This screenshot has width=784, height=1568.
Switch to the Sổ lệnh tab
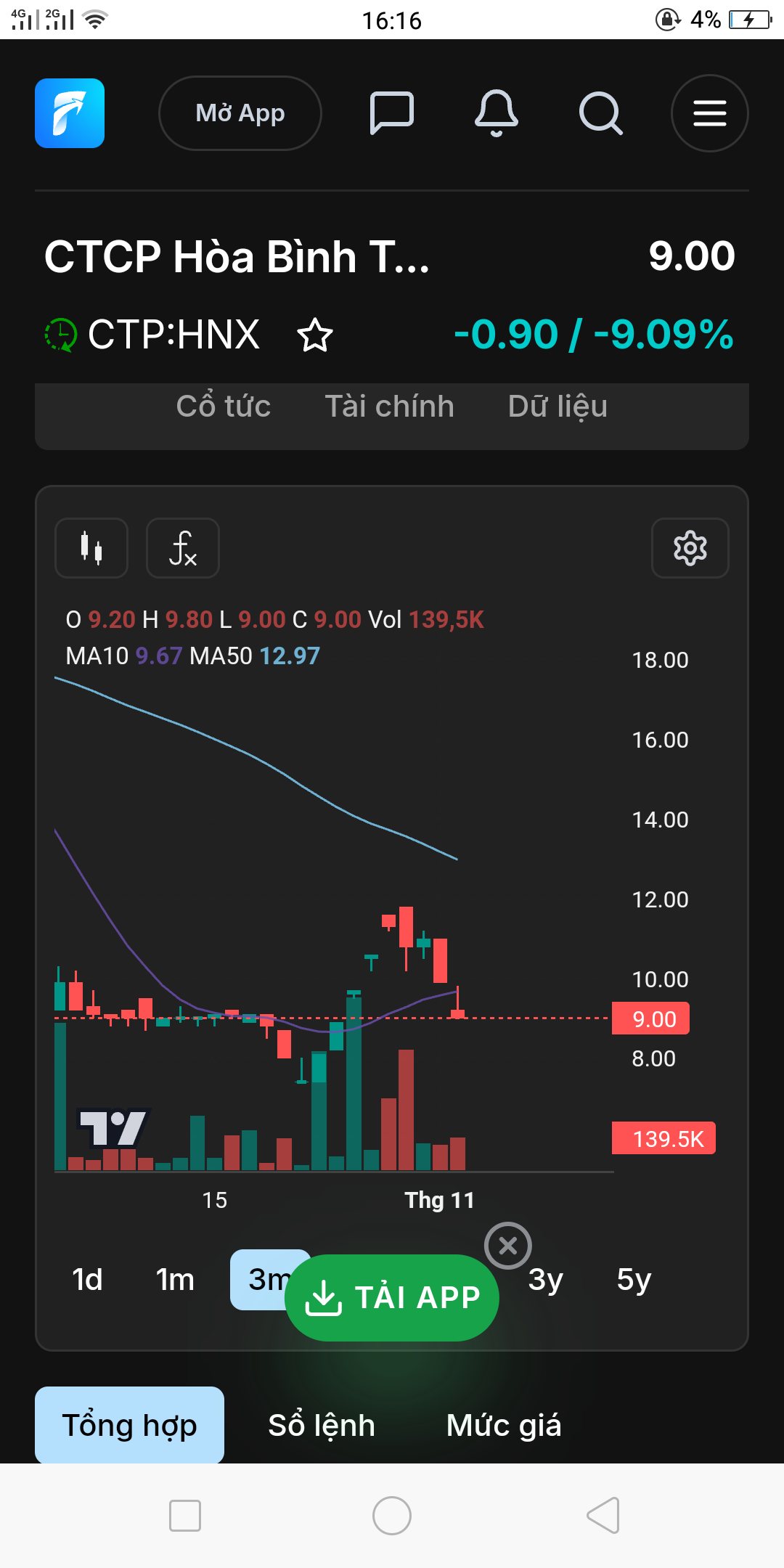coord(322,1426)
